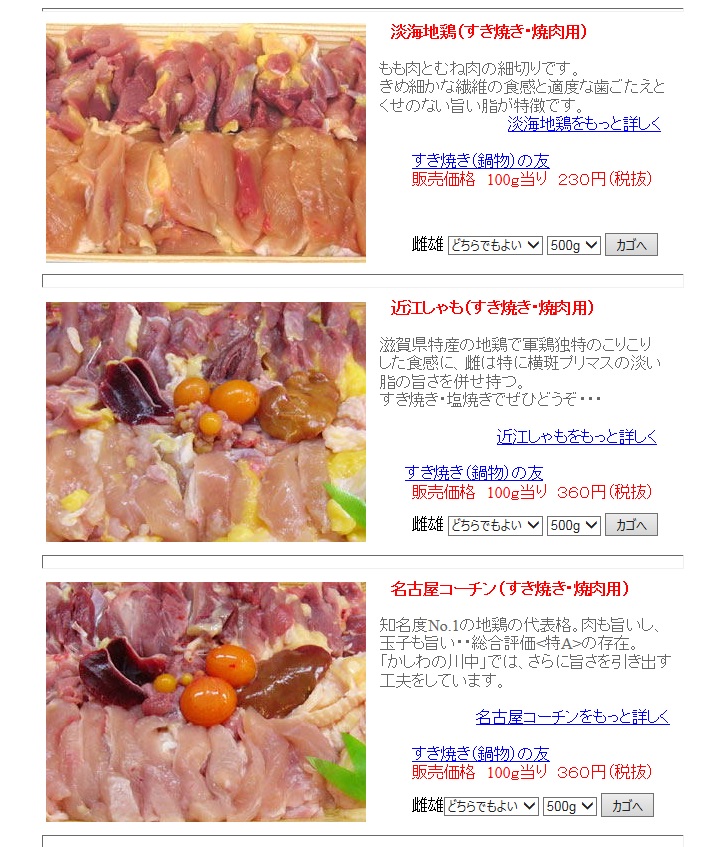Add 名古屋コーチン to cart with カゴへ
The image size is (710, 847).
tap(627, 805)
